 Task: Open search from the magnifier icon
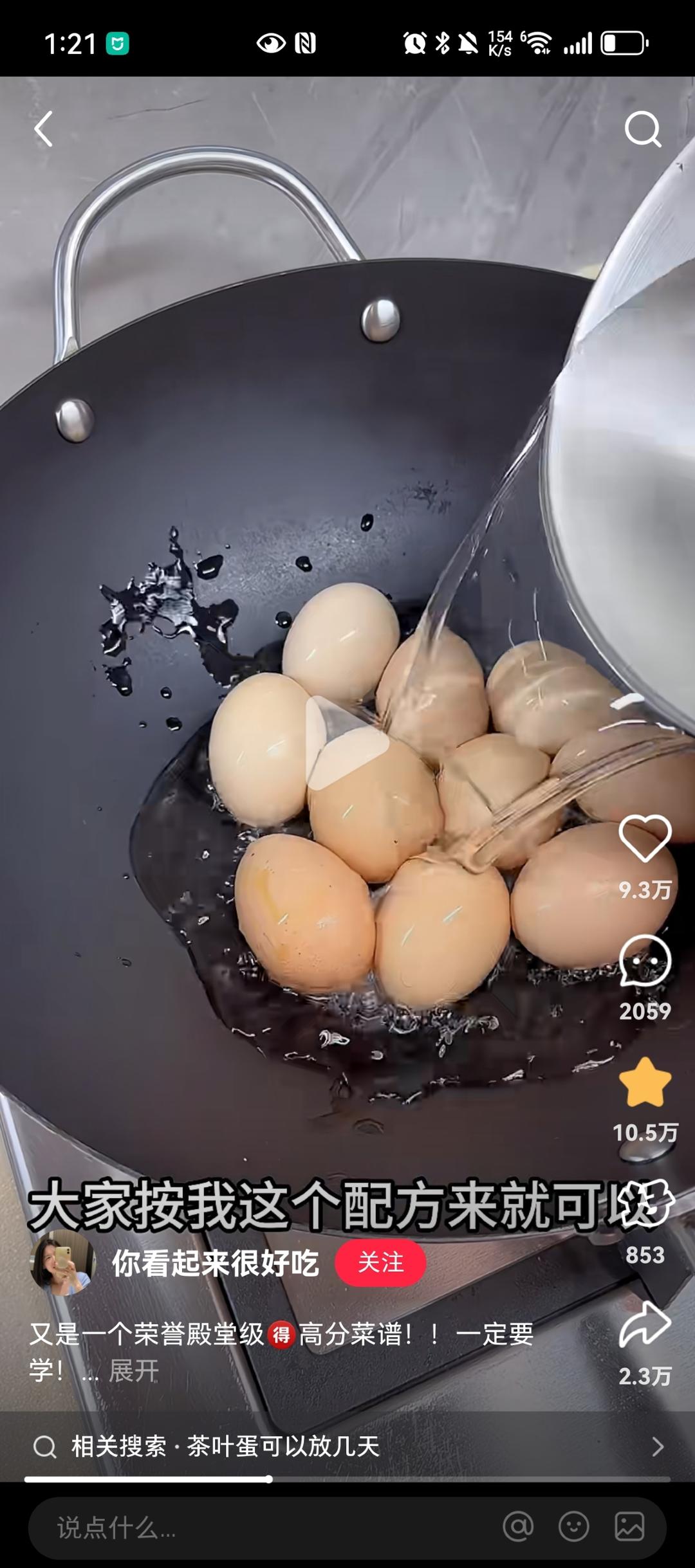point(642,129)
